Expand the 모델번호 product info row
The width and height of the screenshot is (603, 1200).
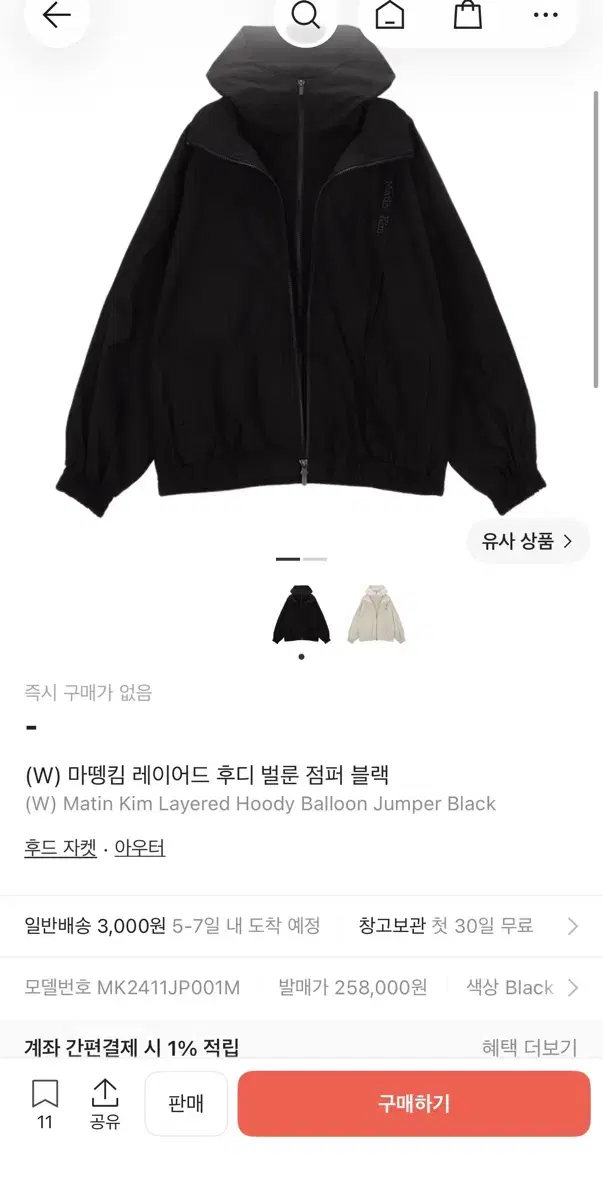point(301,988)
